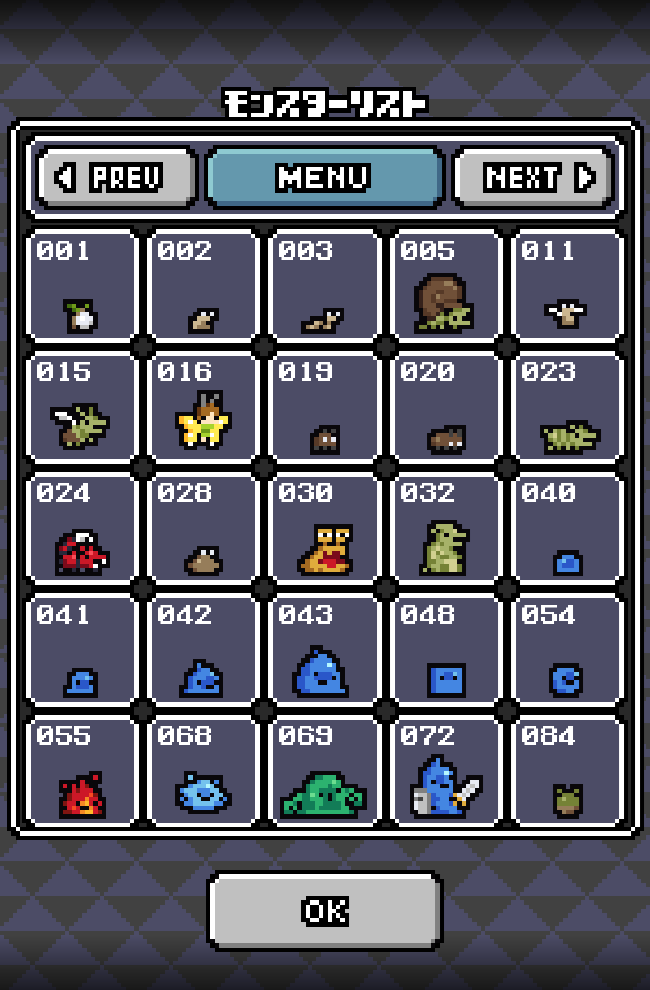Go to the next monster page
Image resolution: width=650 pixels, height=990 pixels.
coord(533,178)
